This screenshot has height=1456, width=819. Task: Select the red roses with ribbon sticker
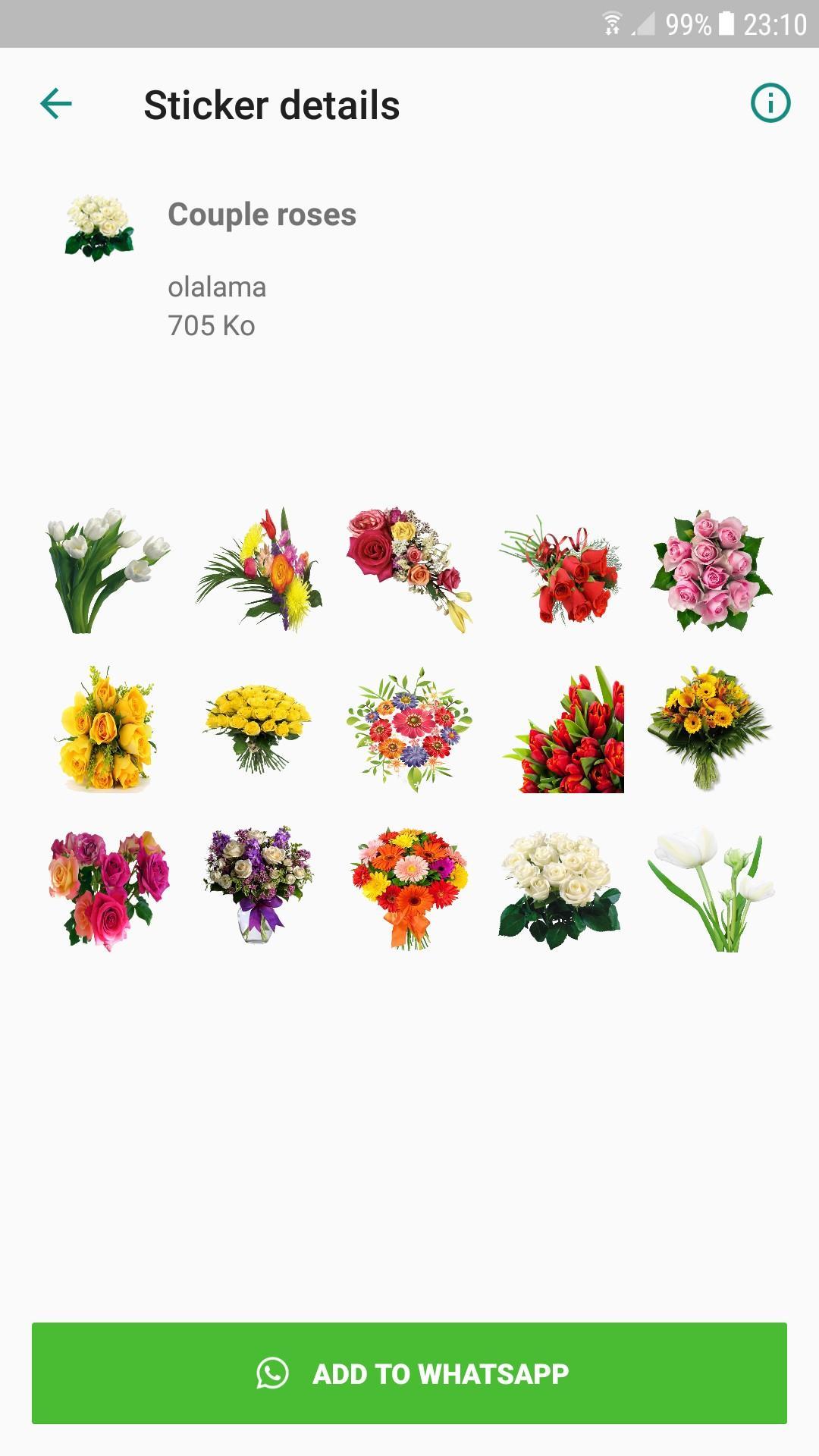[x=561, y=570]
